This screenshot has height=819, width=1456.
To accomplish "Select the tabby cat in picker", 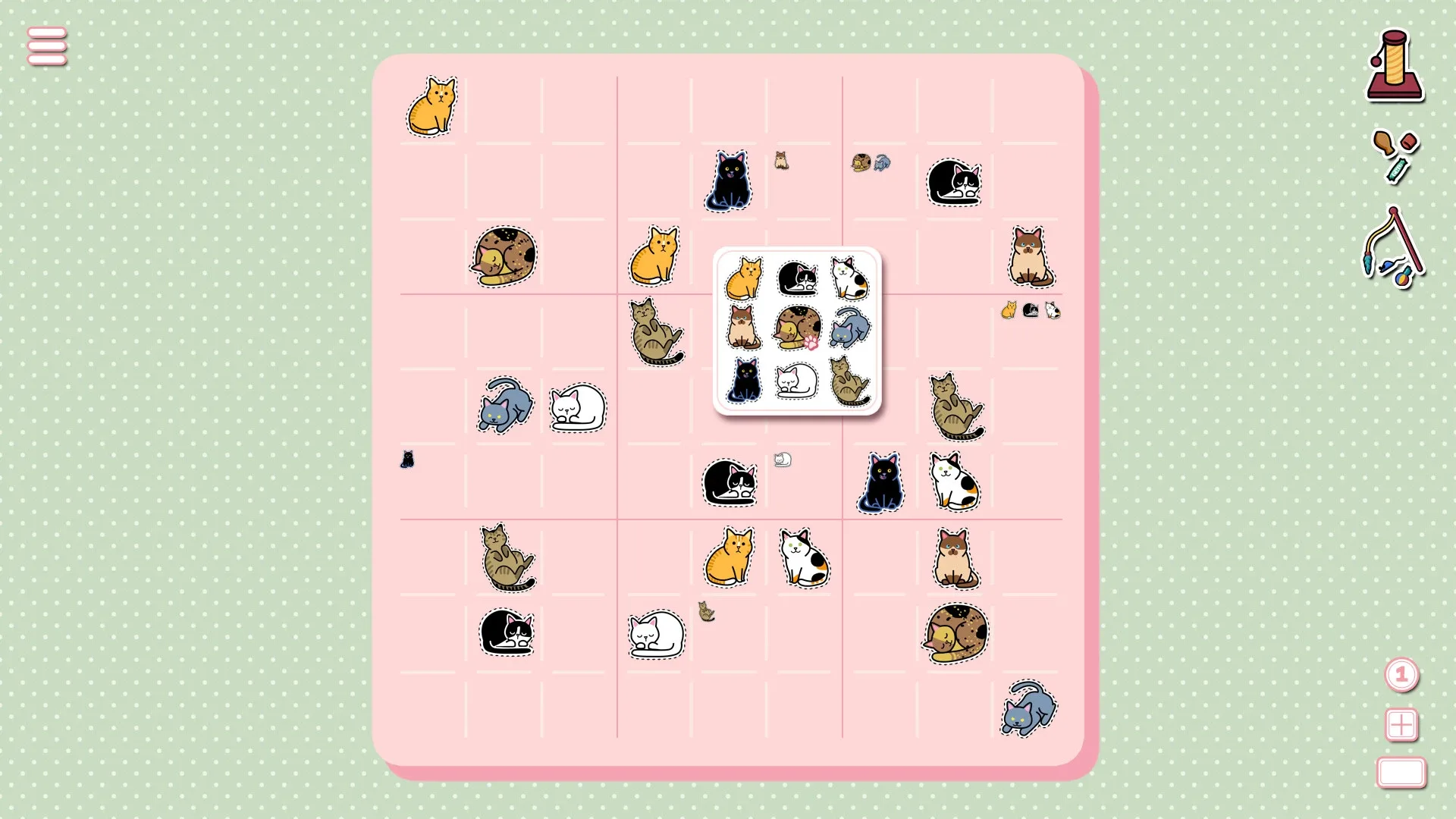I will pyautogui.click(x=849, y=380).
